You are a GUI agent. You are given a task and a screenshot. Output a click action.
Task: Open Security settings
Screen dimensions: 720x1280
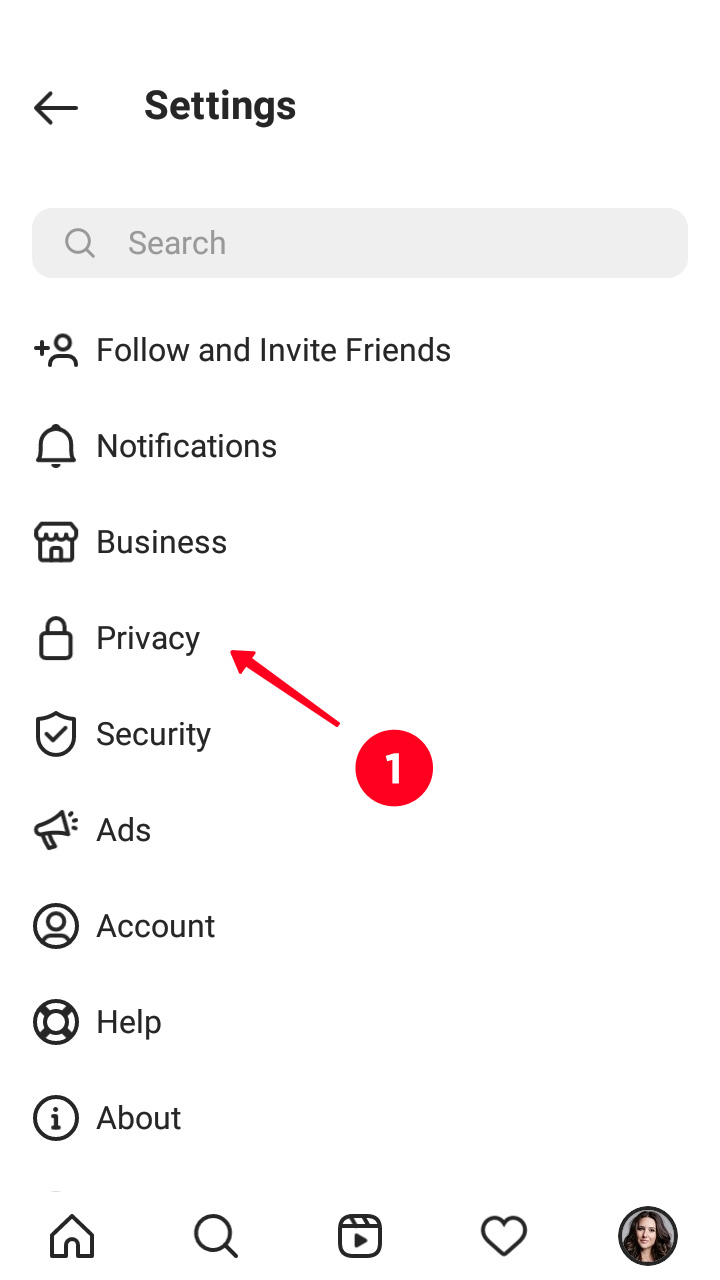360,734
